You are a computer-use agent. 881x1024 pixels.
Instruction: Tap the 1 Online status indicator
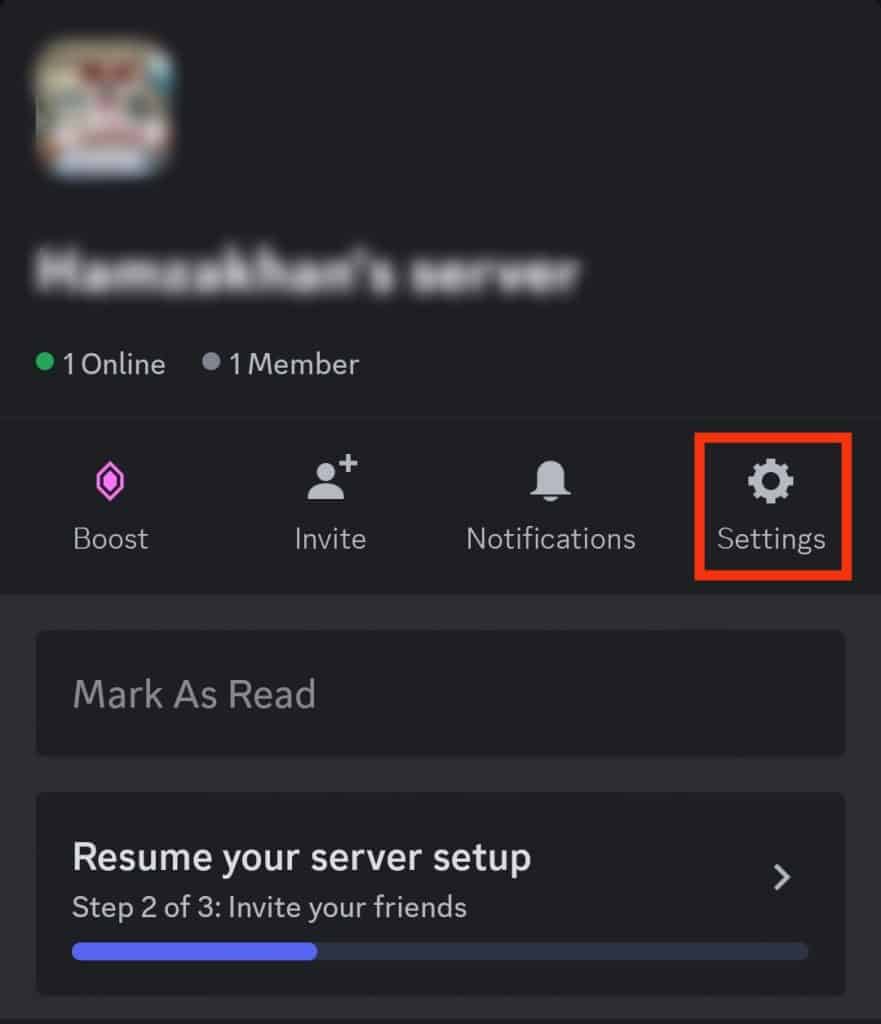(x=100, y=364)
